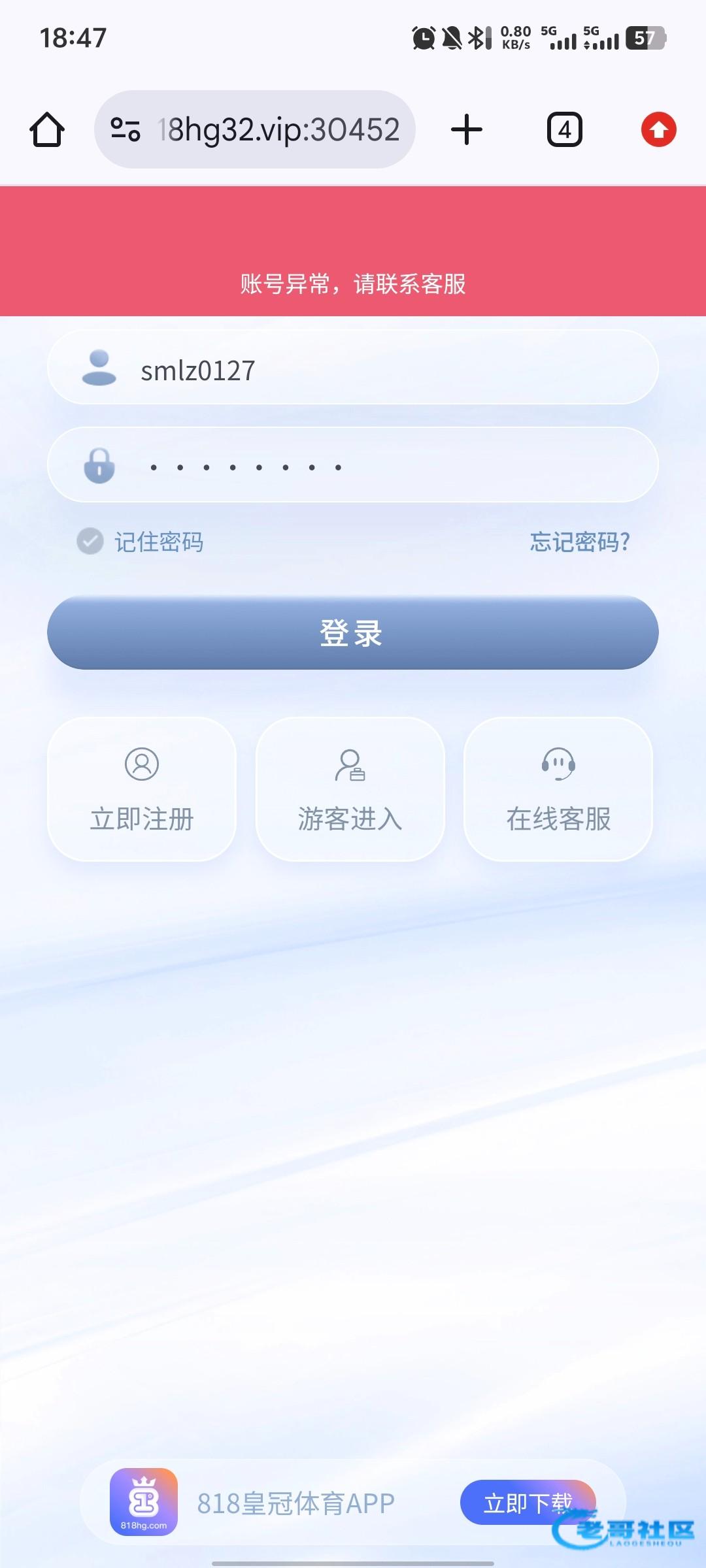Enter as guest via 游客进入

pyautogui.click(x=350, y=789)
